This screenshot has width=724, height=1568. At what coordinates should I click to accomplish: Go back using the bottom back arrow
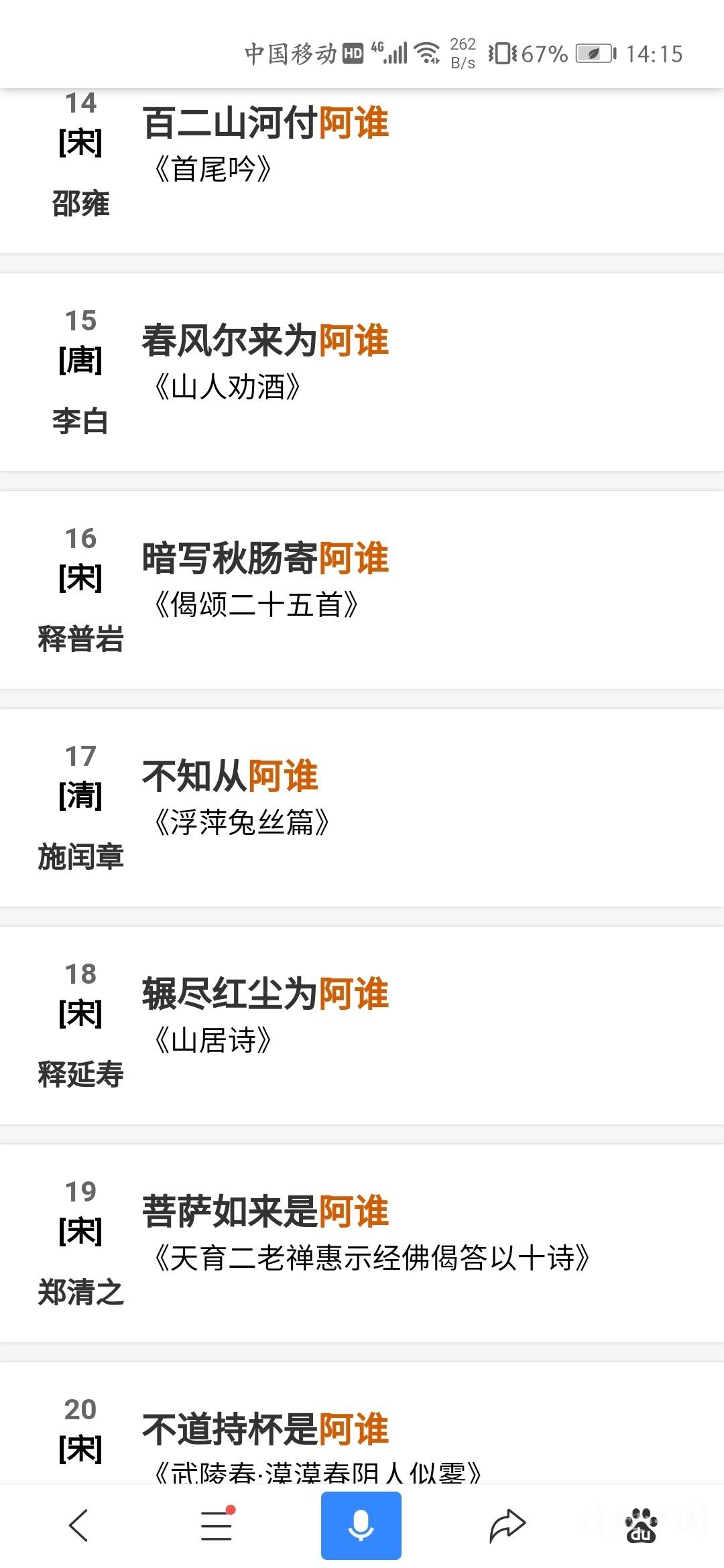[79, 1526]
